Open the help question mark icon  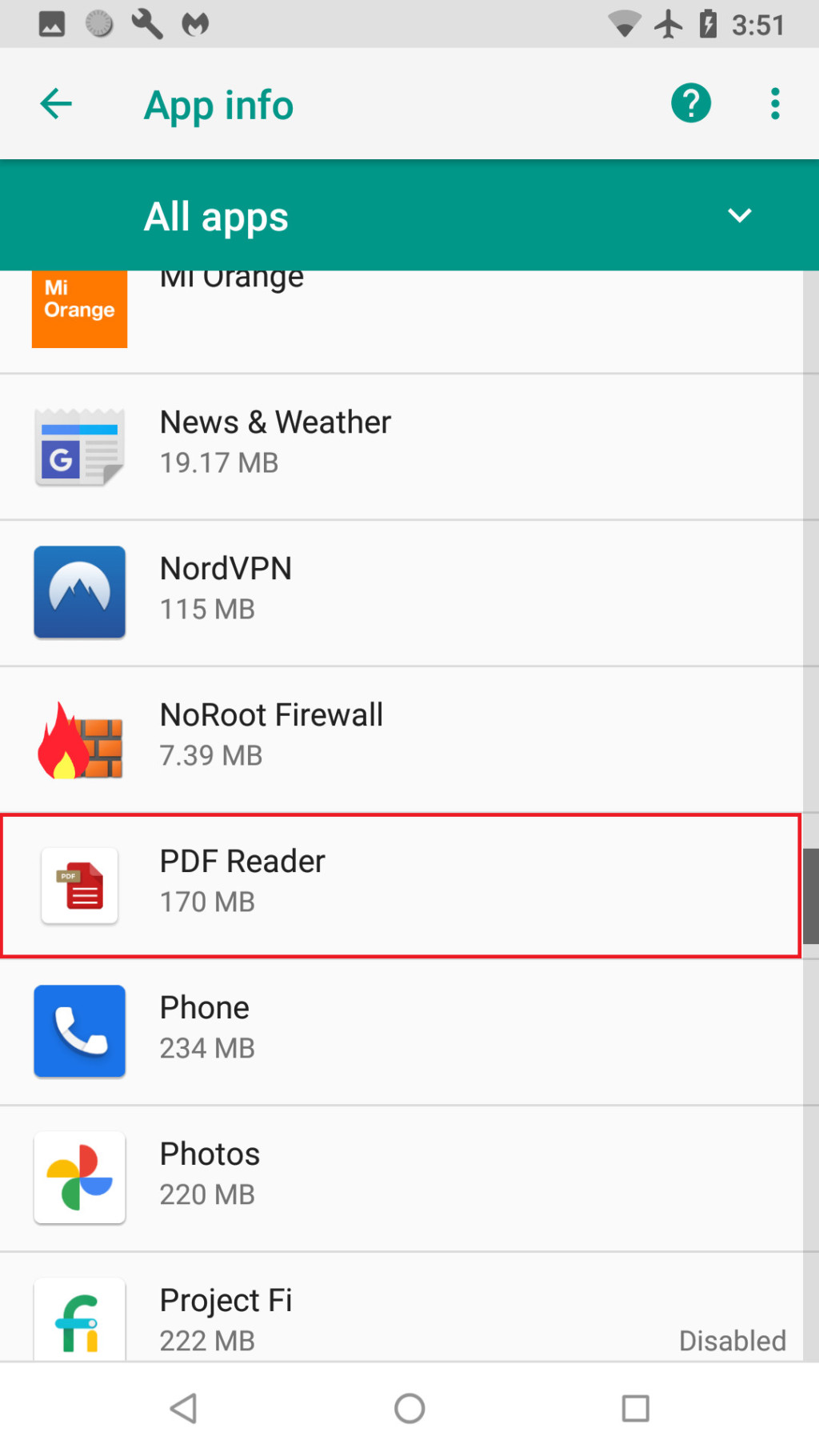pyautogui.click(x=691, y=104)
